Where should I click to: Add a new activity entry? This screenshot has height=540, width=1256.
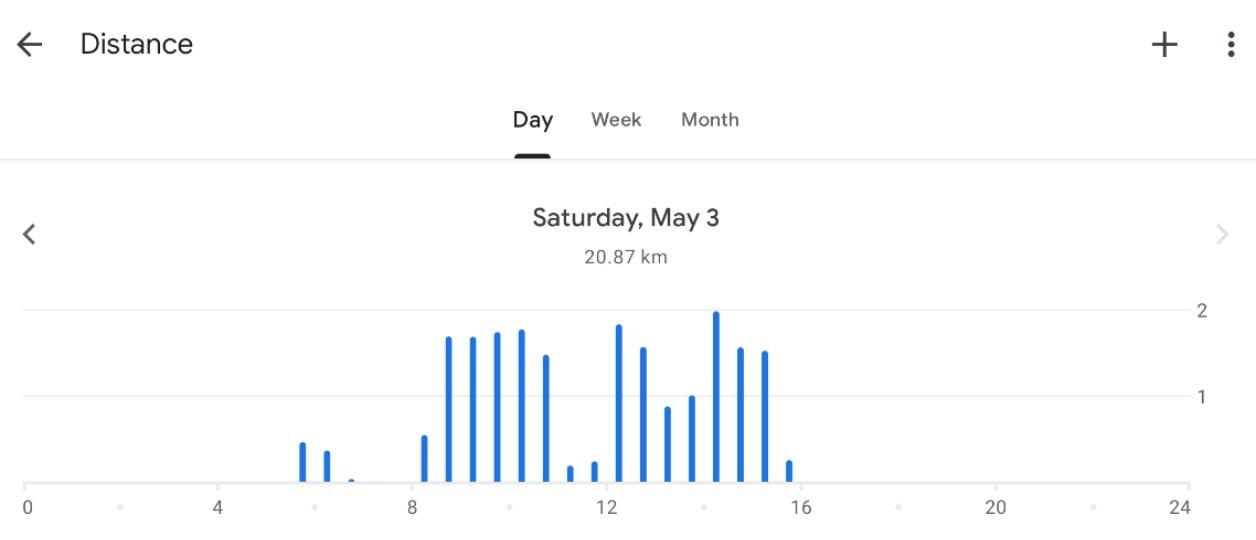(1165, 45)
